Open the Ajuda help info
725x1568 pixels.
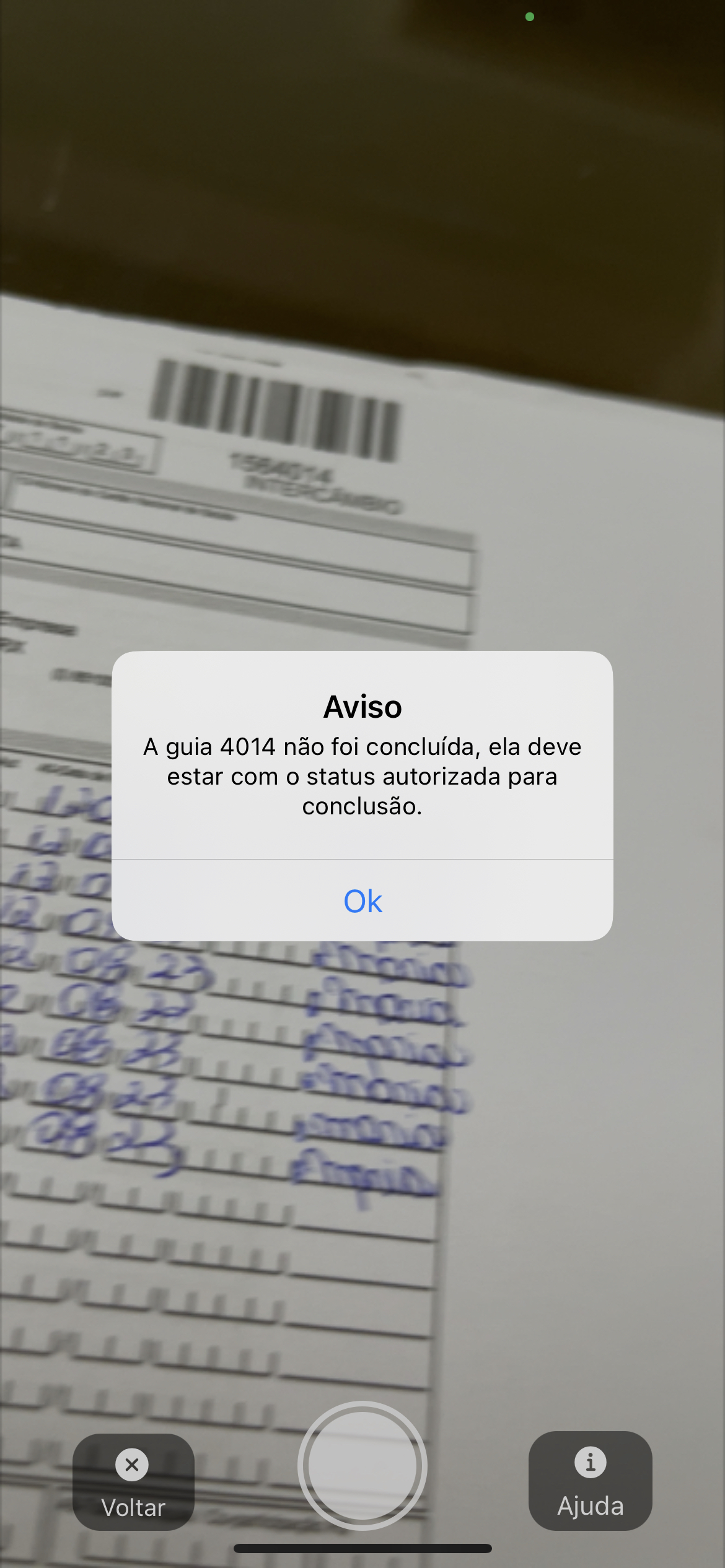tap(590, 1480)
